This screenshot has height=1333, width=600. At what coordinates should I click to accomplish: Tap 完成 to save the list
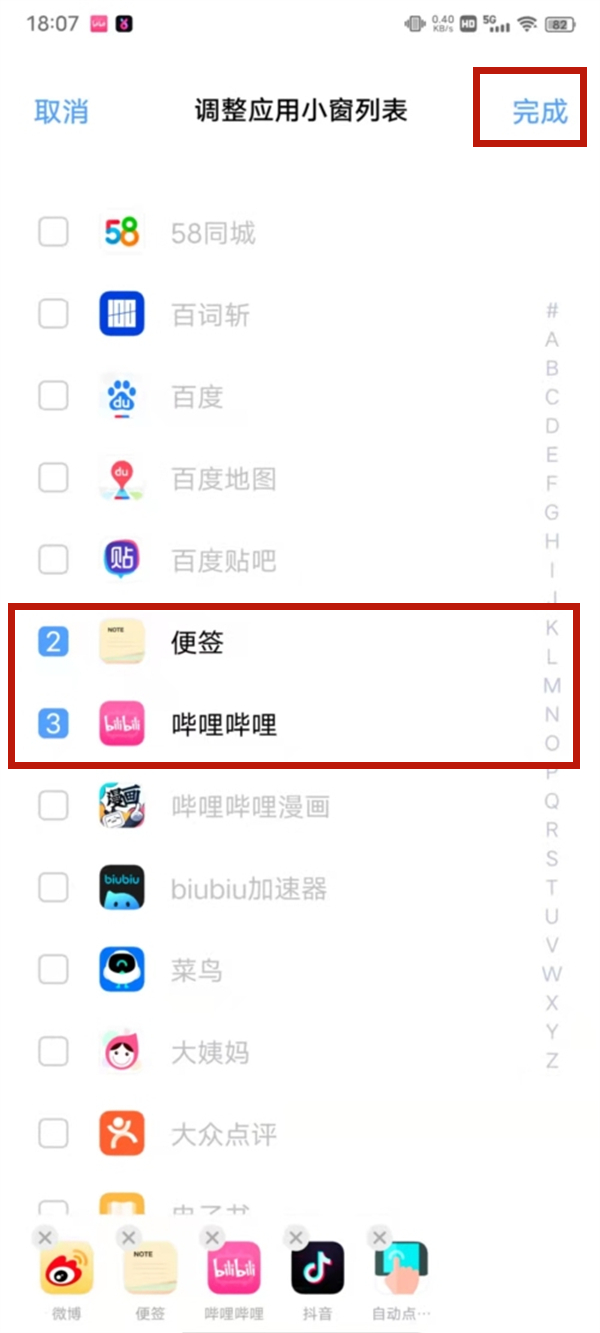pyautogui.click(x=539, y=111)
